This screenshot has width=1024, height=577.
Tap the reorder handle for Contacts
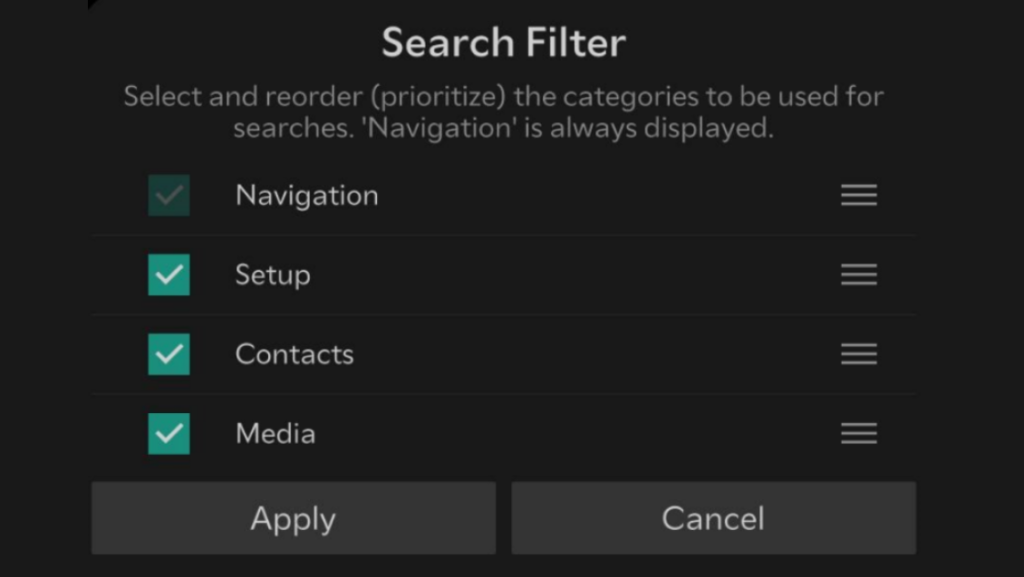(858, 354)
